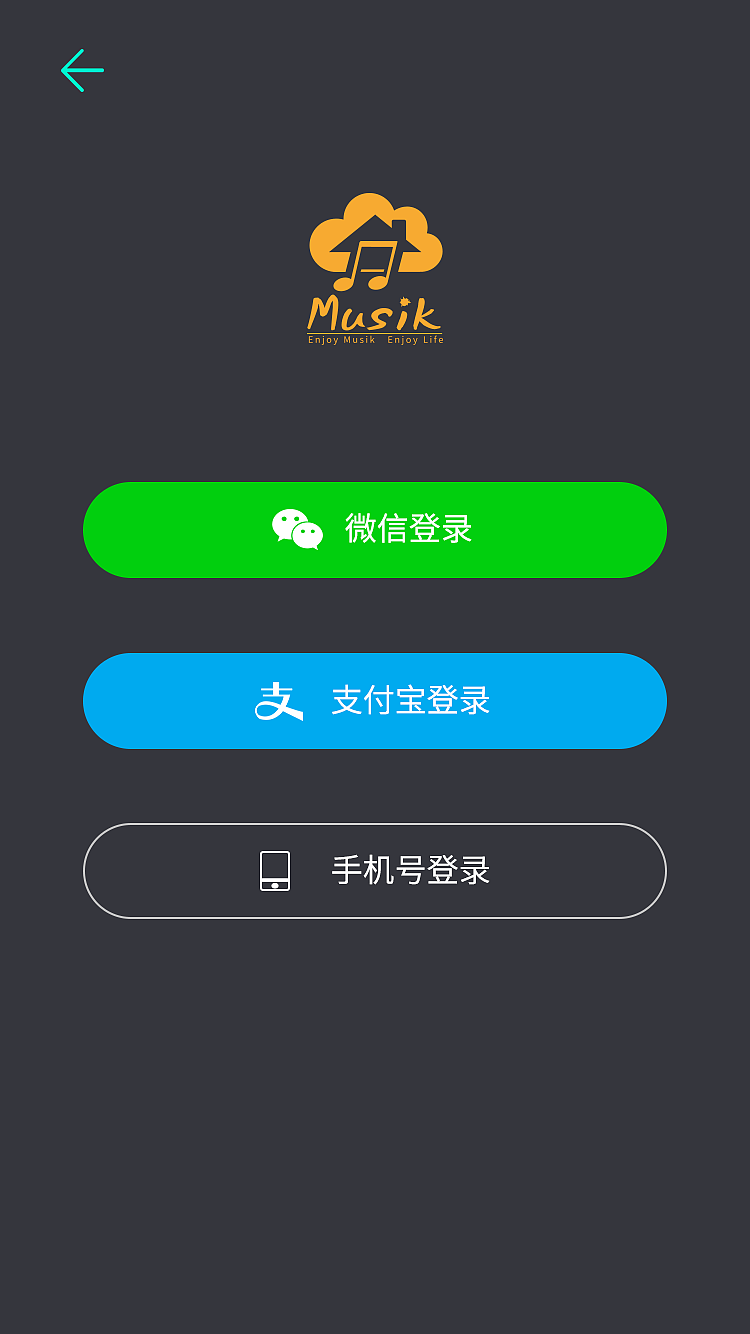Click the smartphone icon on the bottom button

point(274,871)
